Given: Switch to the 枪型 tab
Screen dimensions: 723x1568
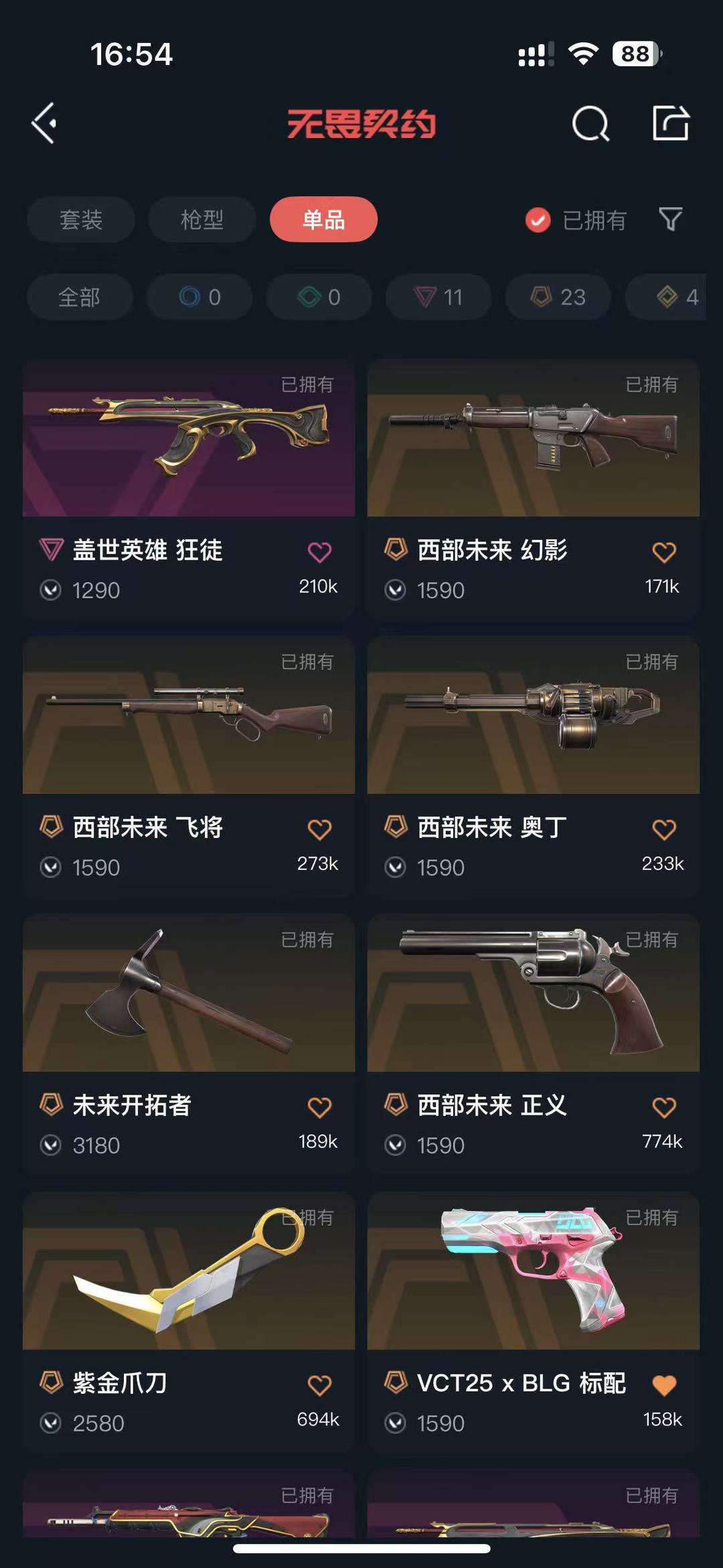Looking at the screenshot, I should pyautogui.click(x=202, y=219).
